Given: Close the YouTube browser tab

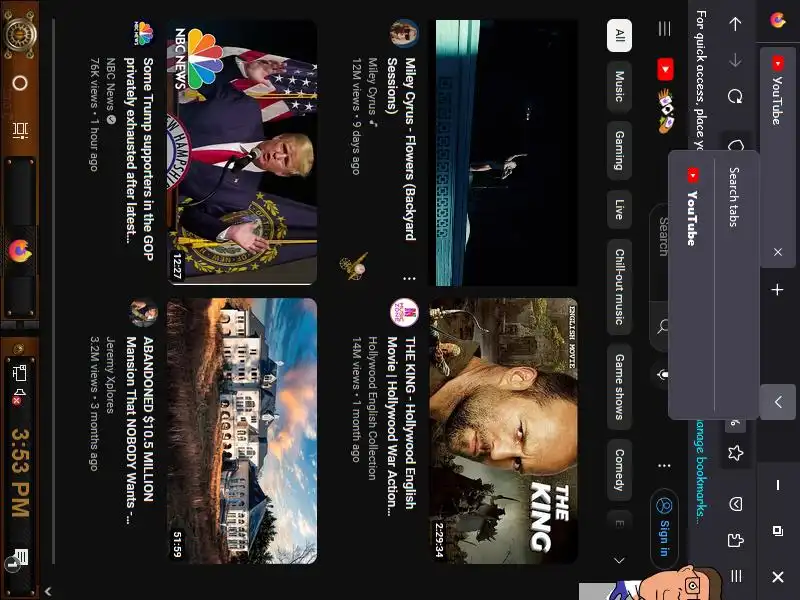Looking at the screenshot, I should [778, 253].
